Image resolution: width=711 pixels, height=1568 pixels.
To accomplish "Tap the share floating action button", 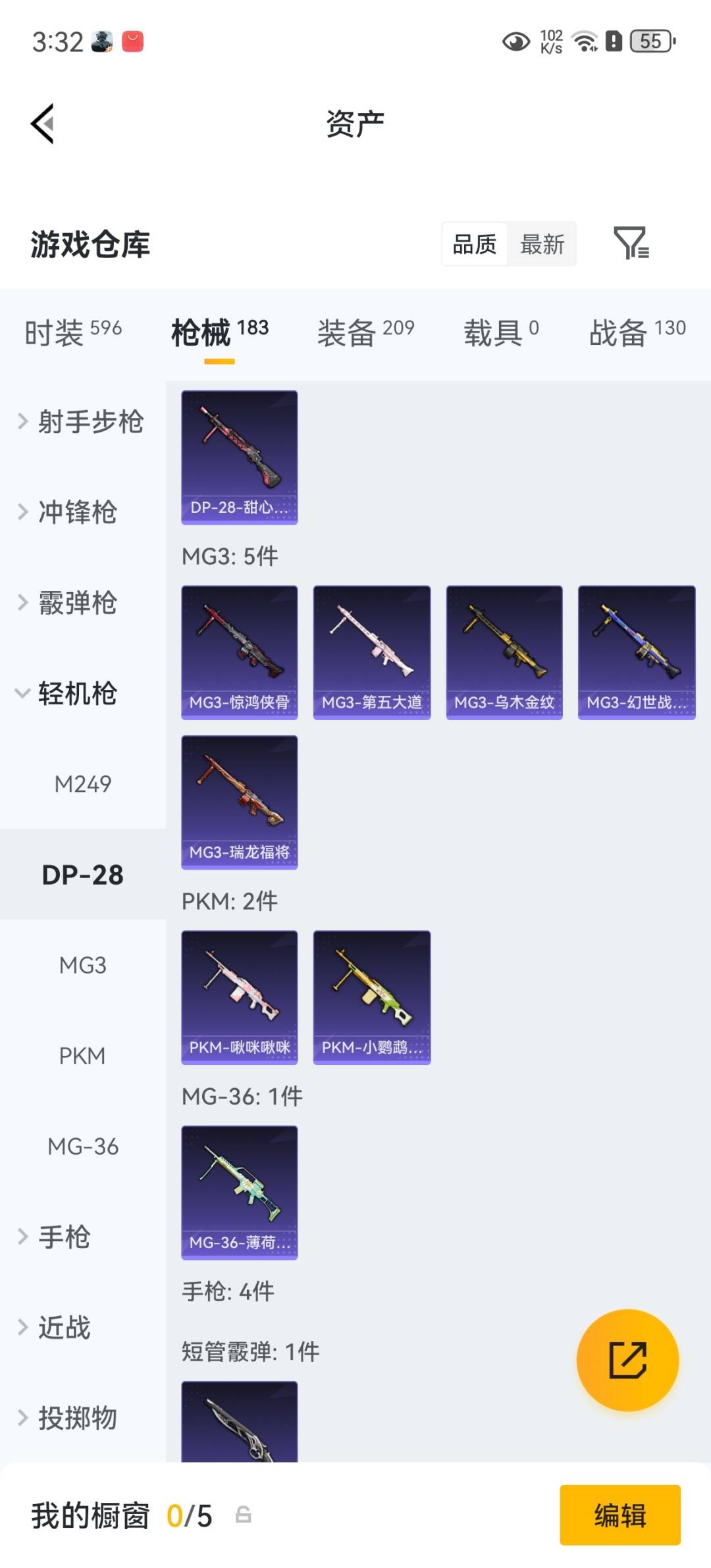I will point(629,1360).
